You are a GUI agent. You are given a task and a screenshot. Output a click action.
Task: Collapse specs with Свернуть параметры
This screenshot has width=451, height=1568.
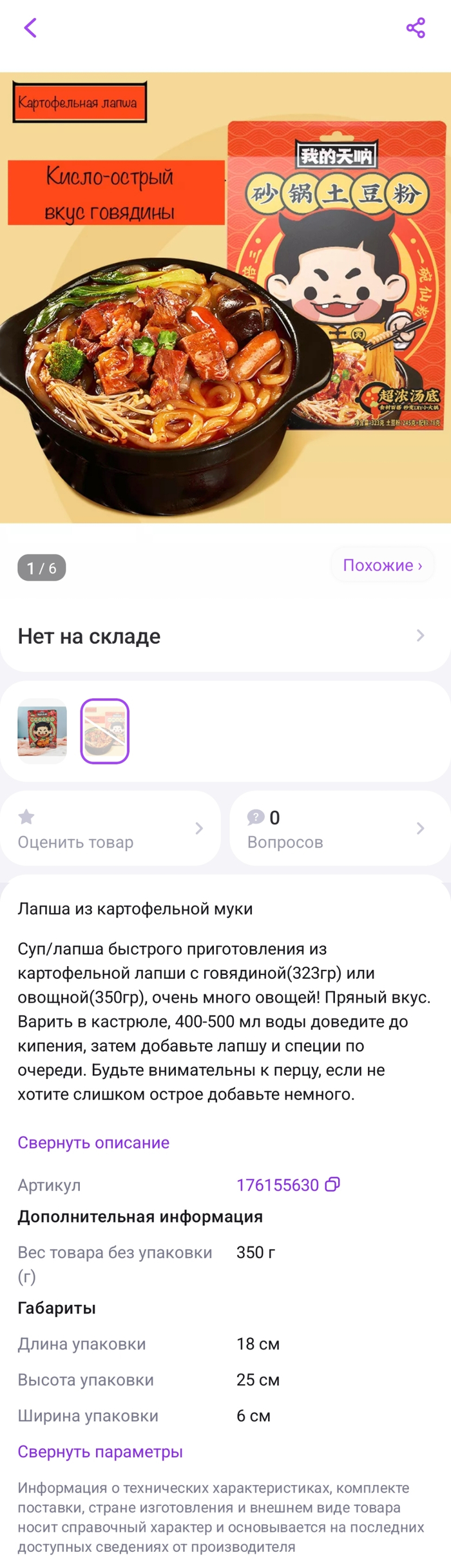click(100, 1452)
